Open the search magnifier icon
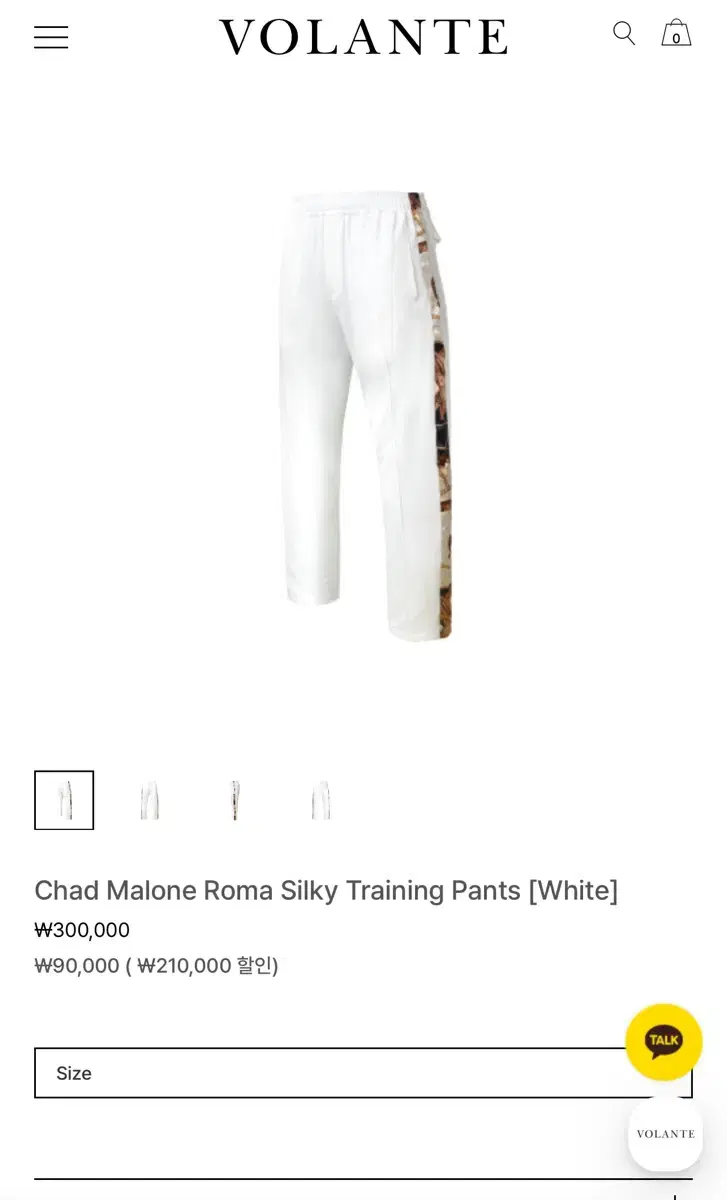 [x=623, y=33]
